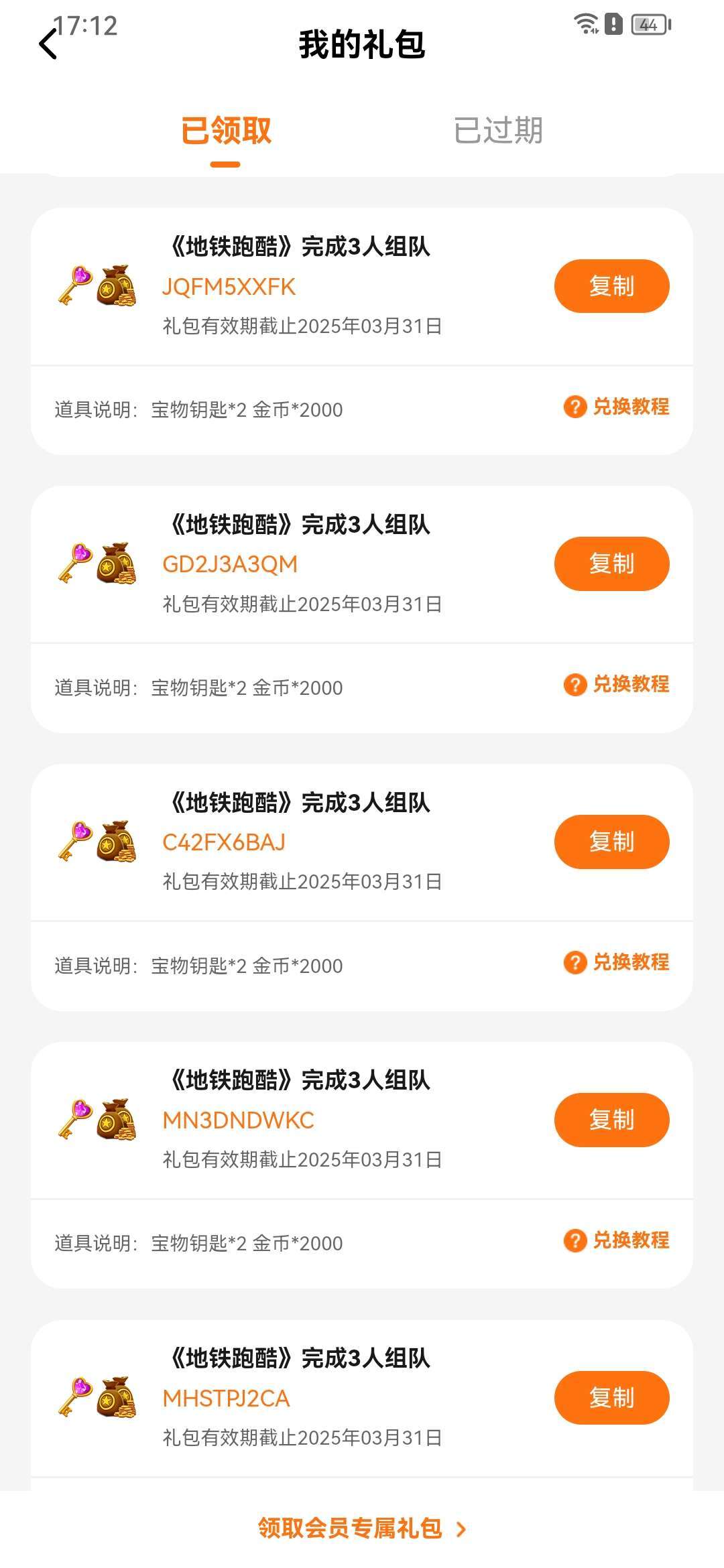Copy gift code GD2J3A3QM

click(x=611, y=564)
